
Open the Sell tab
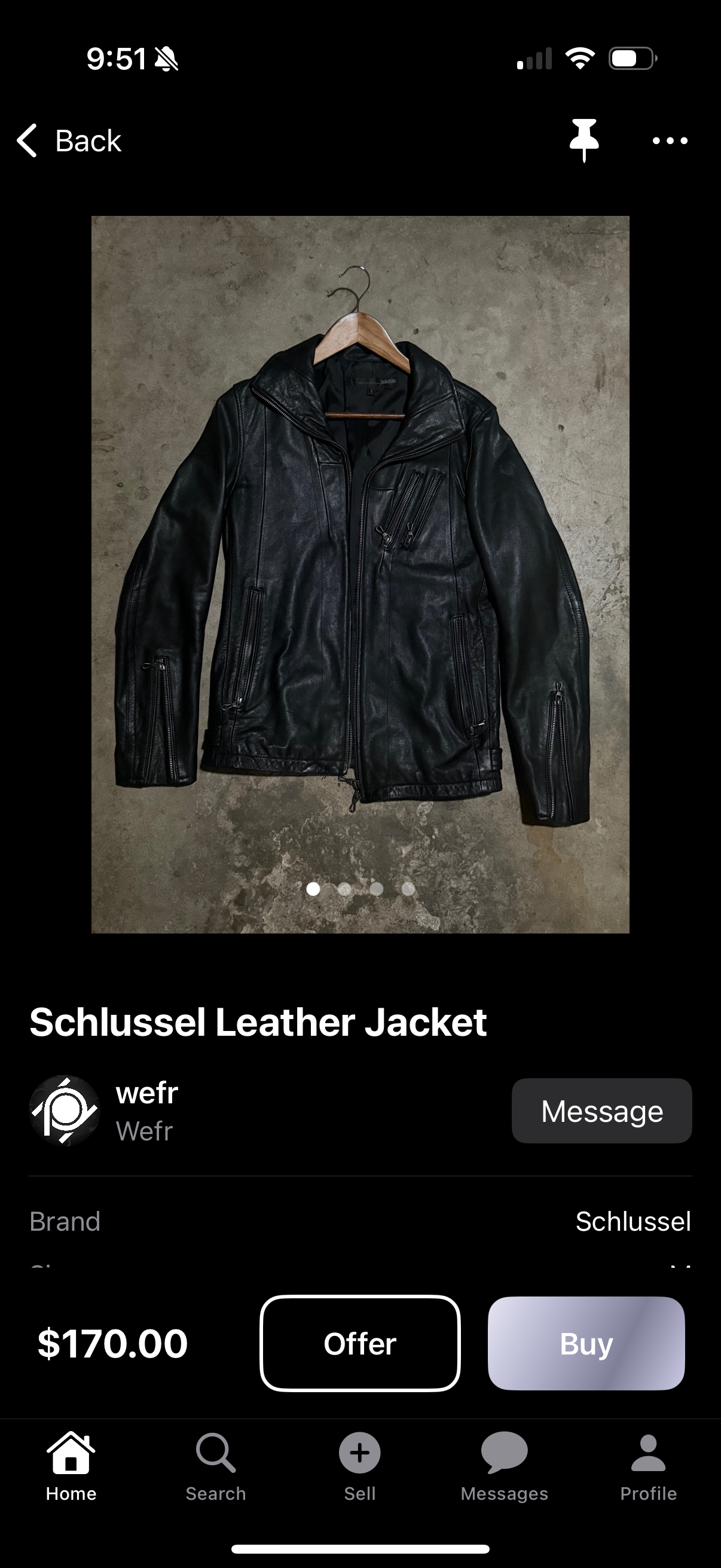[359, 1466]
